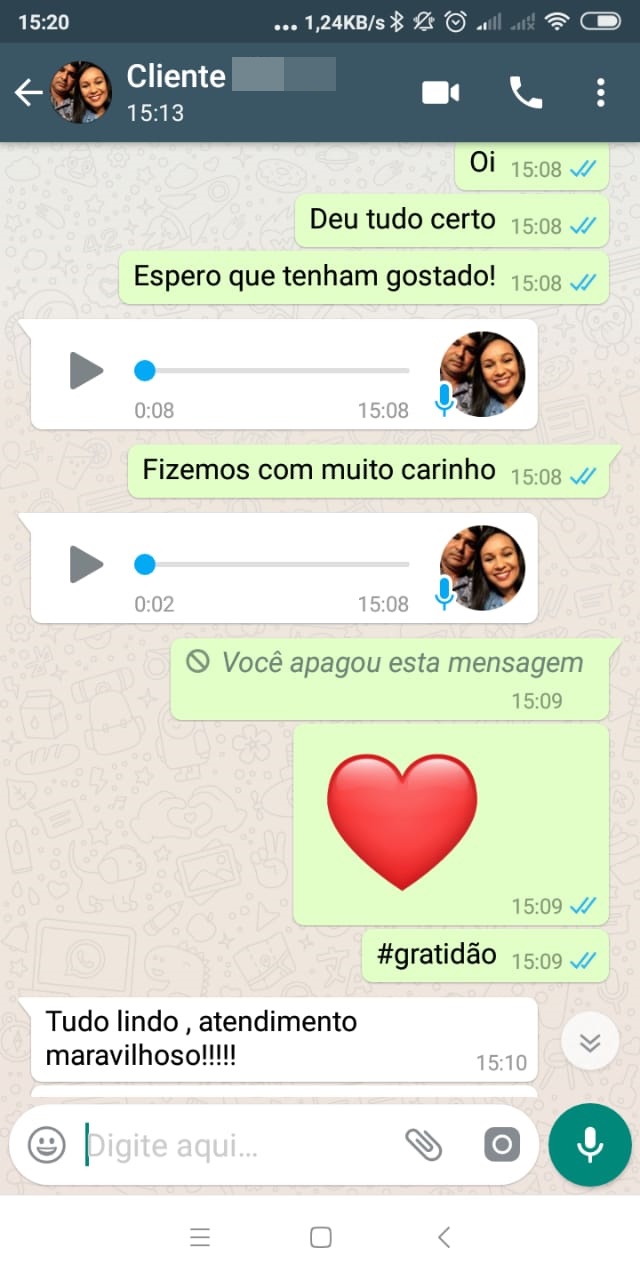
Task: Go back to the chat list
Action: 28,93
